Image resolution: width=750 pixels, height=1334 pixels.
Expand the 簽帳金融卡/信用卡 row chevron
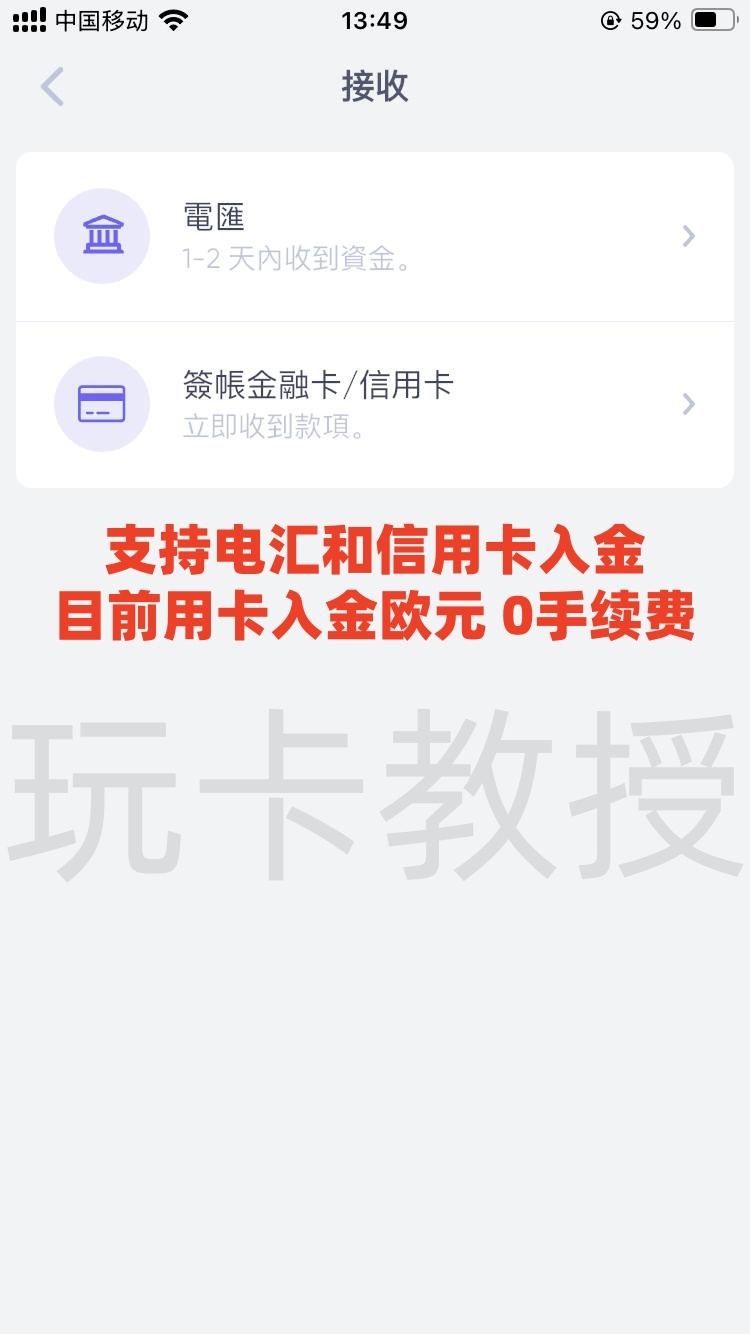coord(688,404)
